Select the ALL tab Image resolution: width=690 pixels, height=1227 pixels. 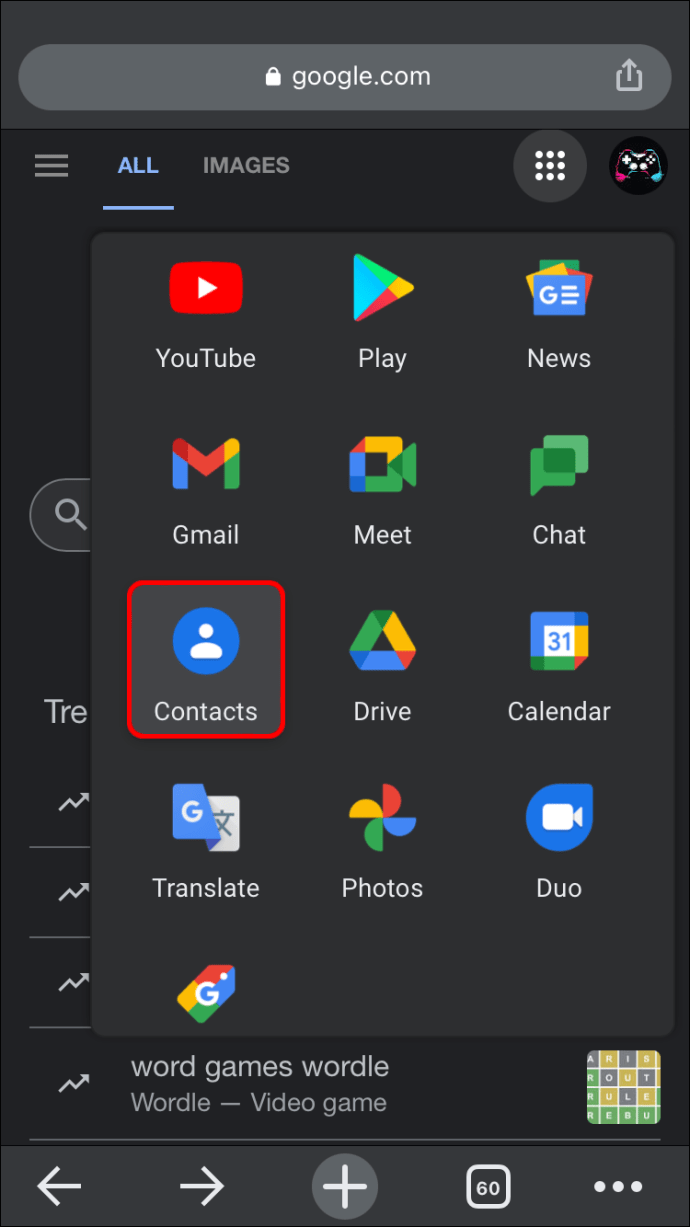click(x=138, y=166)
